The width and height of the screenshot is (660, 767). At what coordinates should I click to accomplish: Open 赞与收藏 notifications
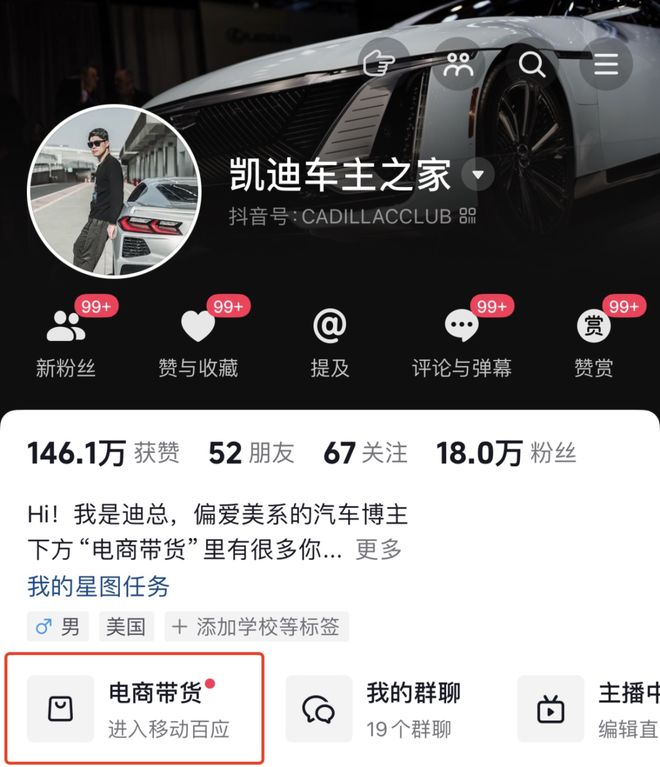198,343
